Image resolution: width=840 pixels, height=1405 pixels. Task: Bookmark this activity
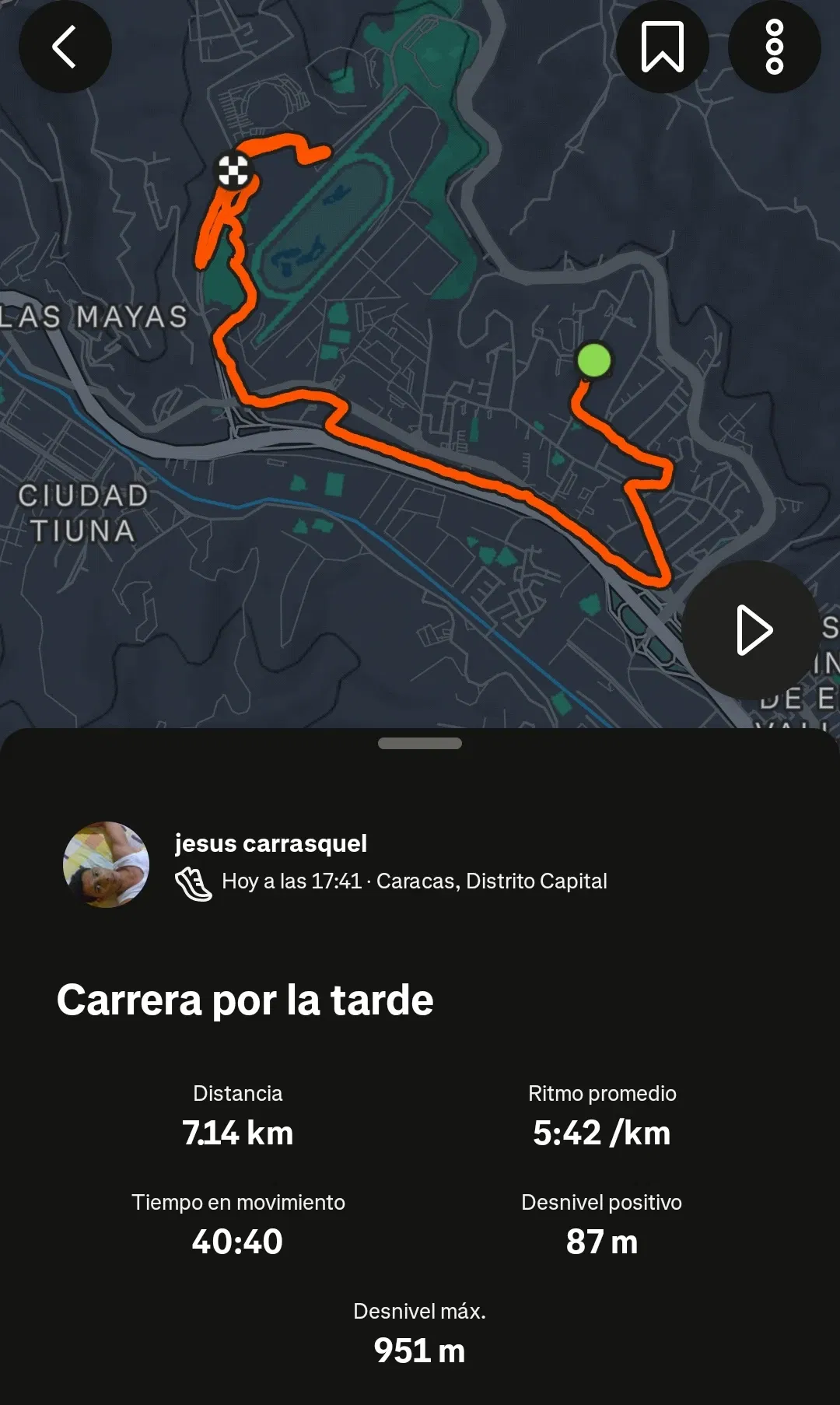coord(662,47)
